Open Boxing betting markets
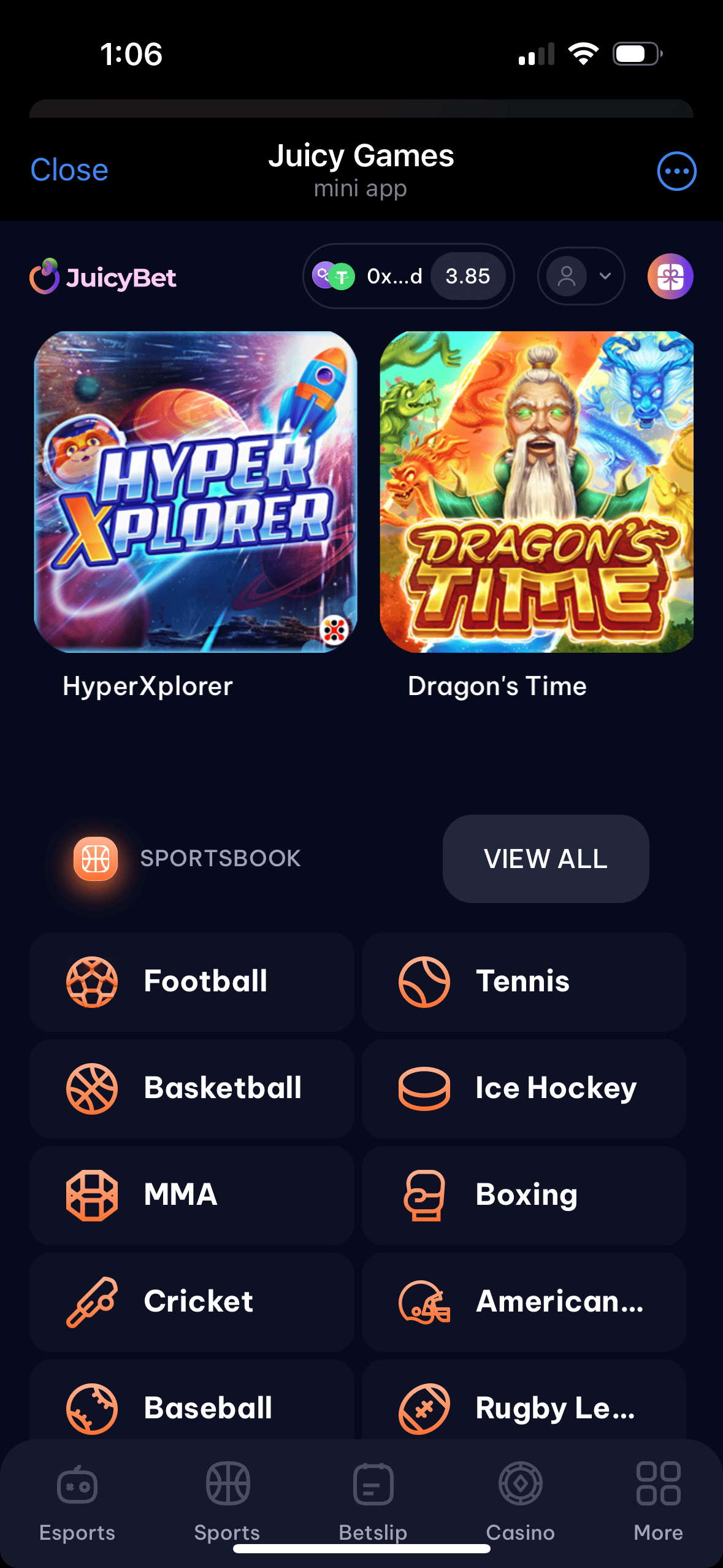Viewport: 723px width, 1568px height. [x=523, y=1195]
